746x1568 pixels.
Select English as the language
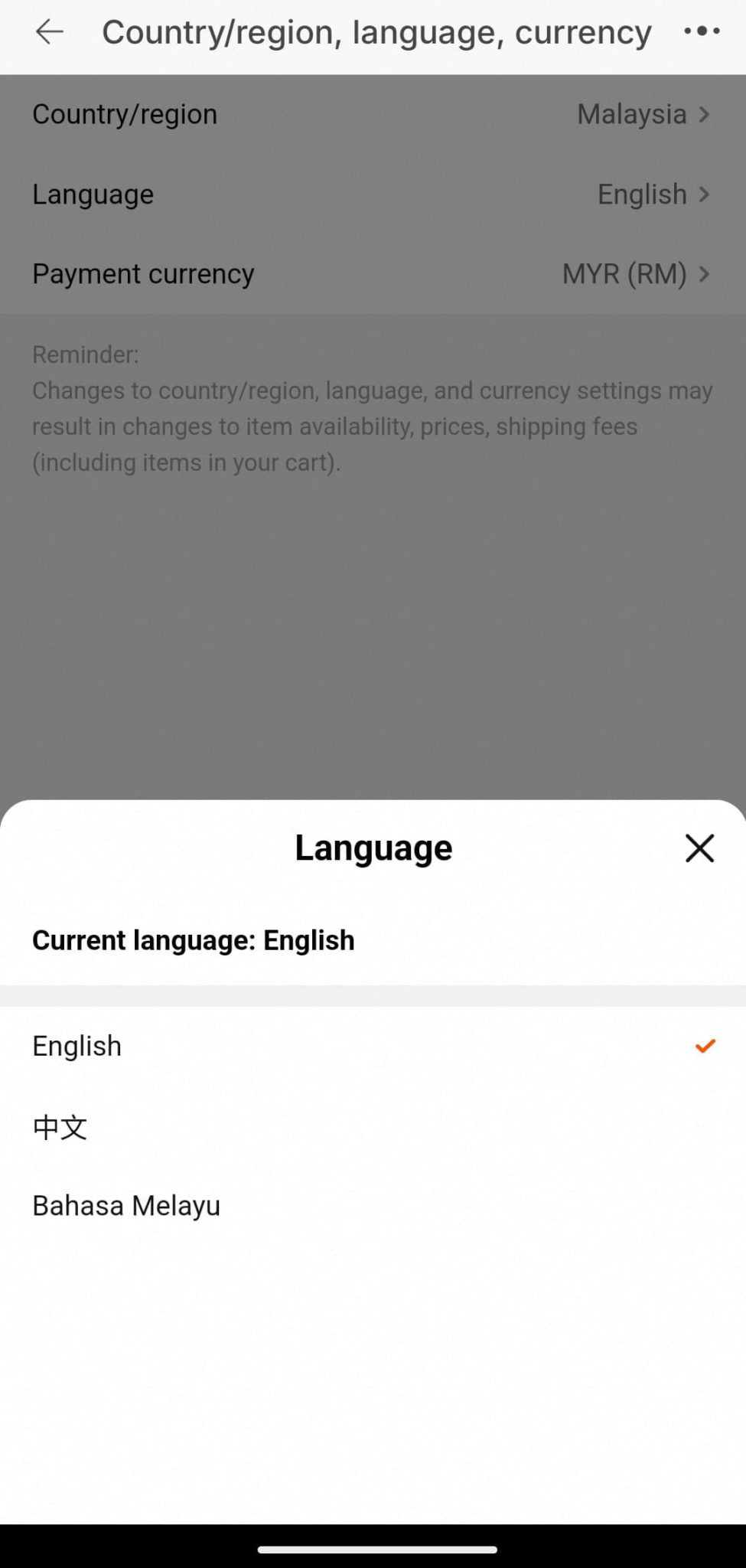[373, 1046]
